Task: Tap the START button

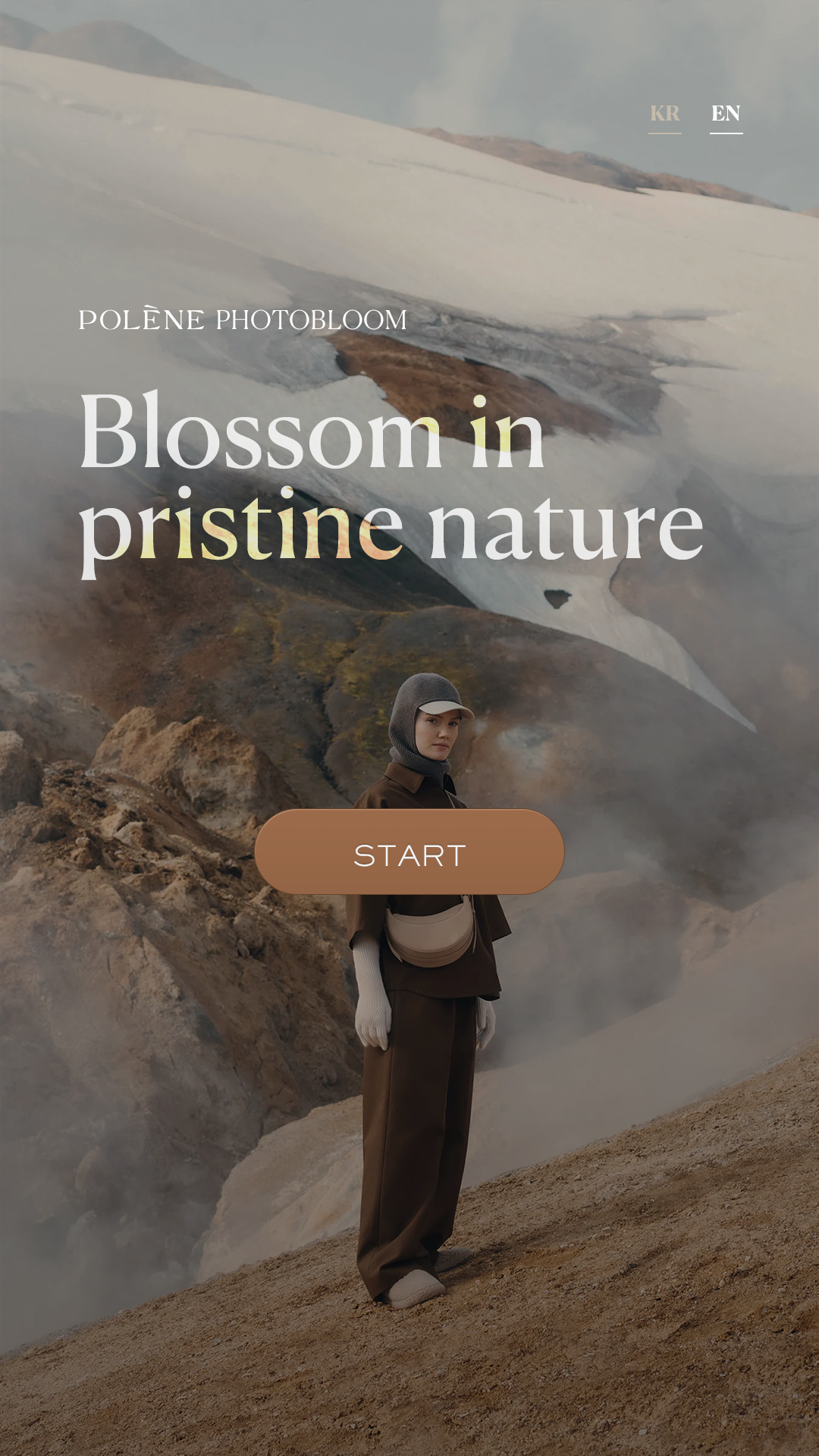Action: (409, 852)
